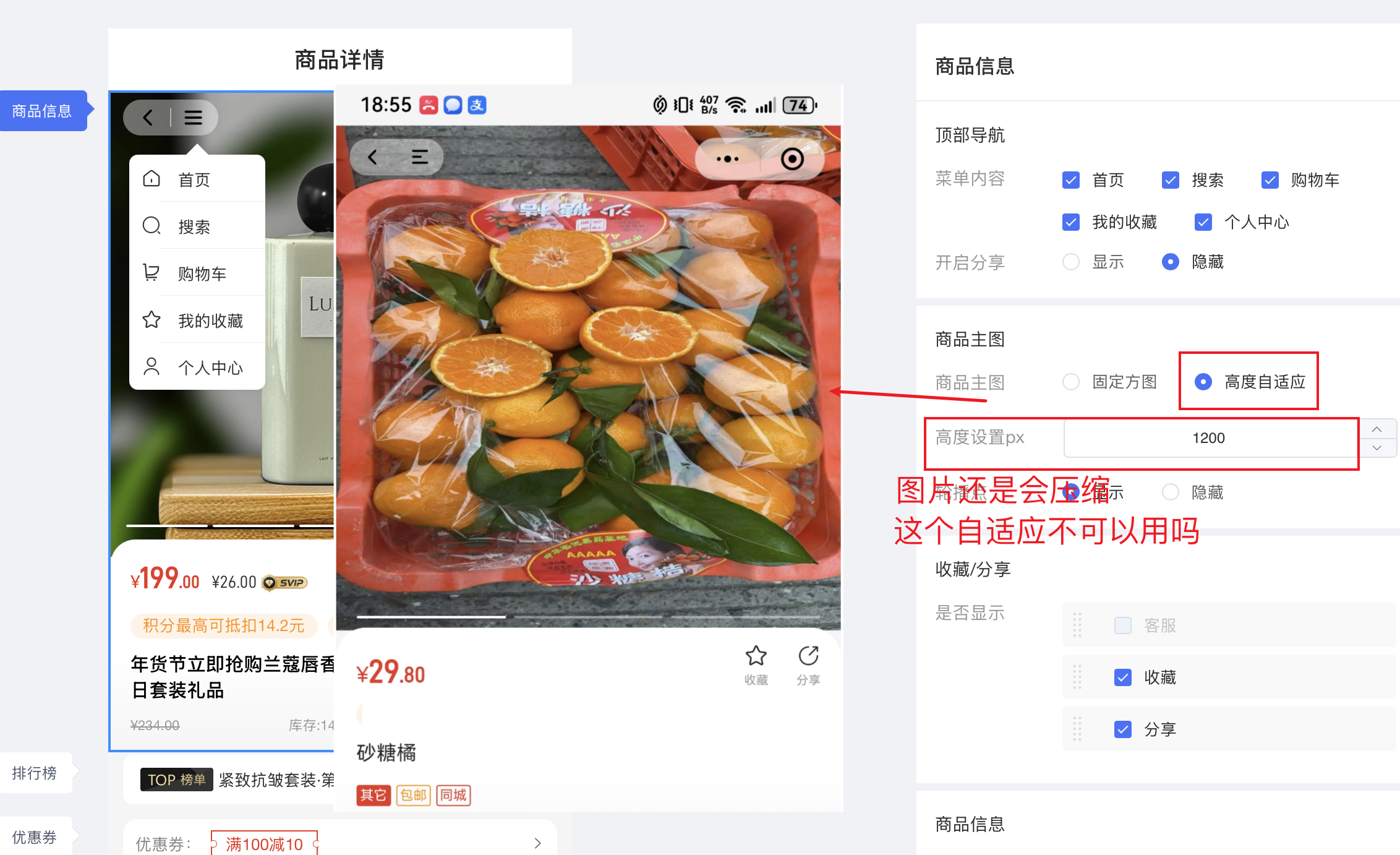Toggle the 搜索 menu content checkbox
This screenshot has width=1400, height=855.
pyautogui.click(x=1170, y=180)
